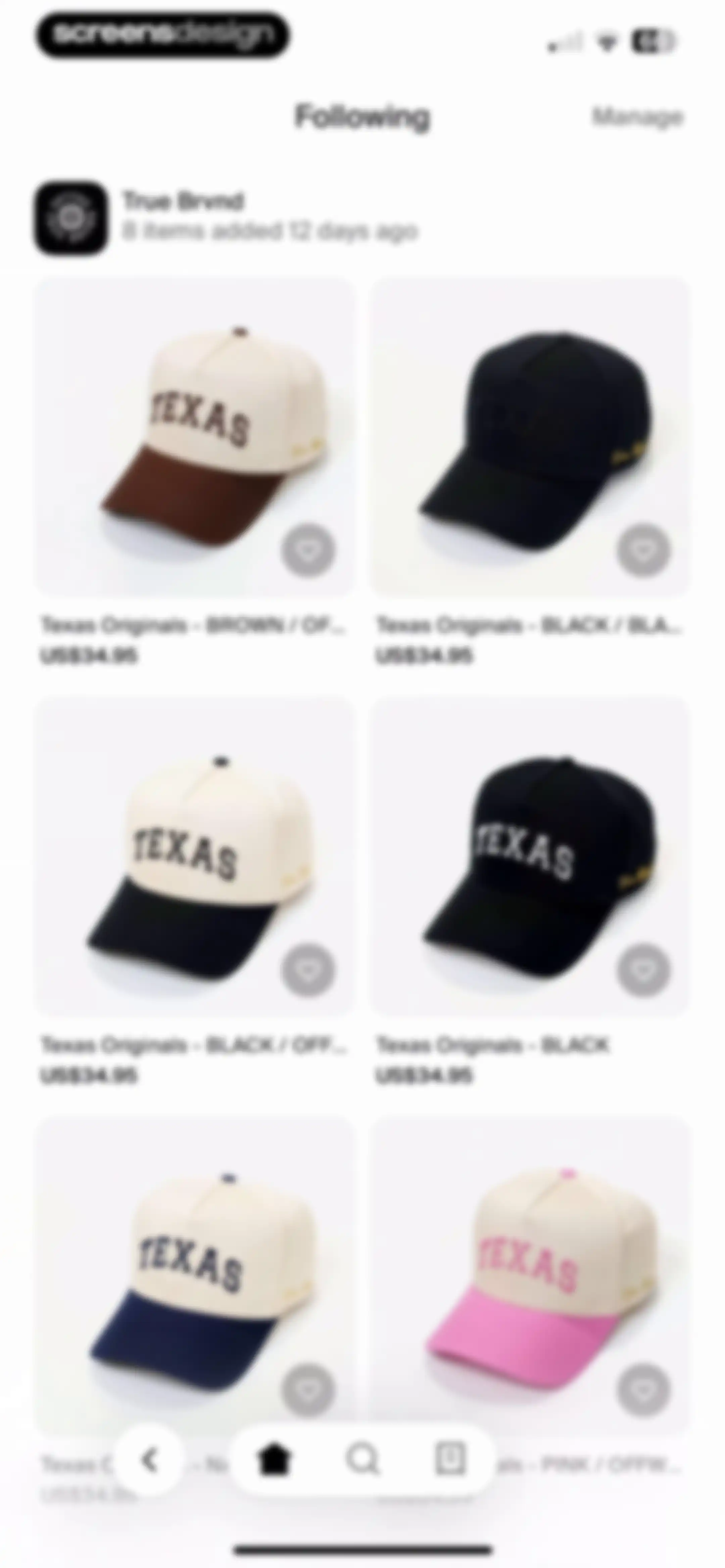Favorite the brown Texas cap with the heart
Image resolution: width=725 pixels, height=1568 pixels.
coord(308,550)
